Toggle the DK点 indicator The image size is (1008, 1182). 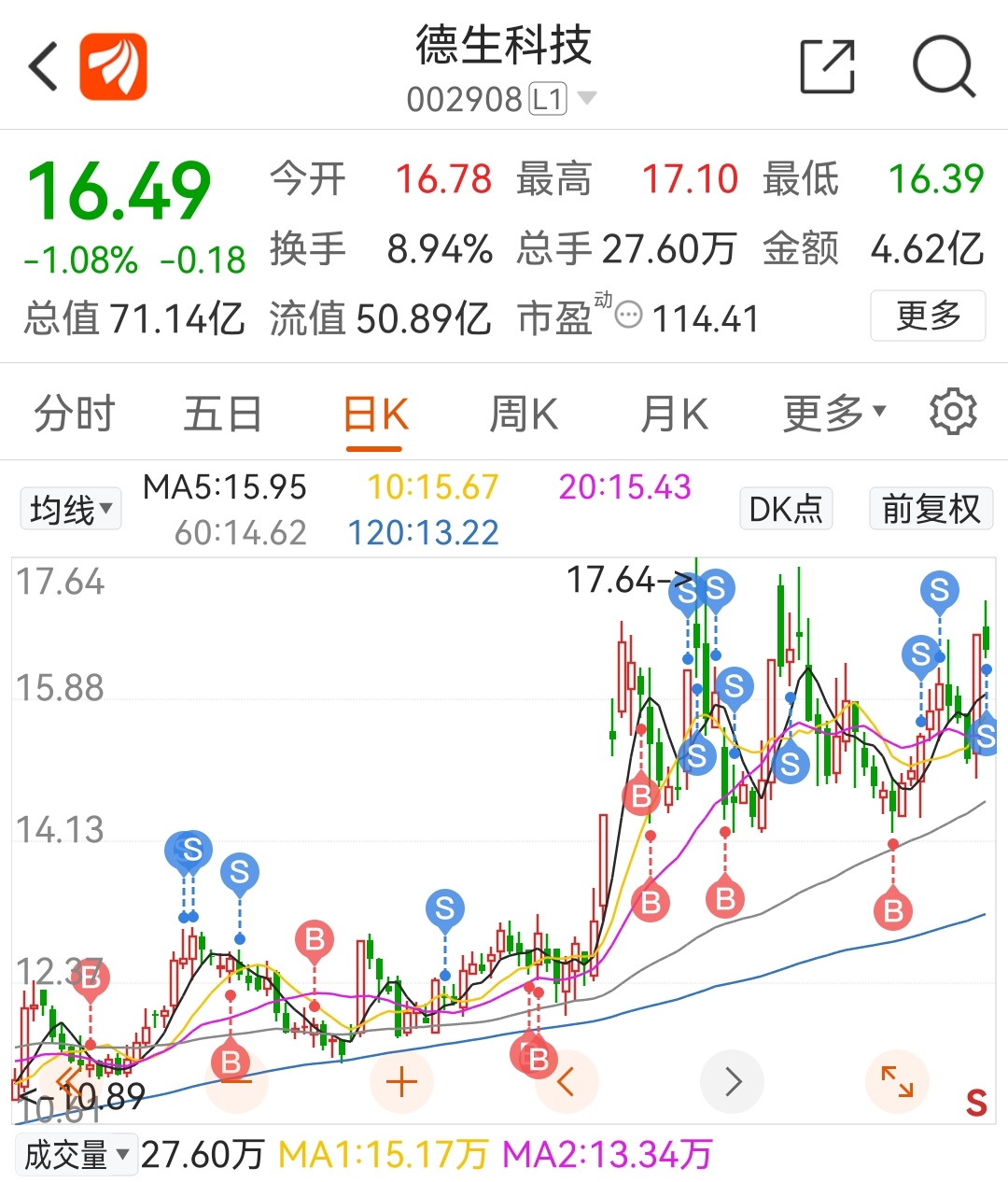pos(785,509)
